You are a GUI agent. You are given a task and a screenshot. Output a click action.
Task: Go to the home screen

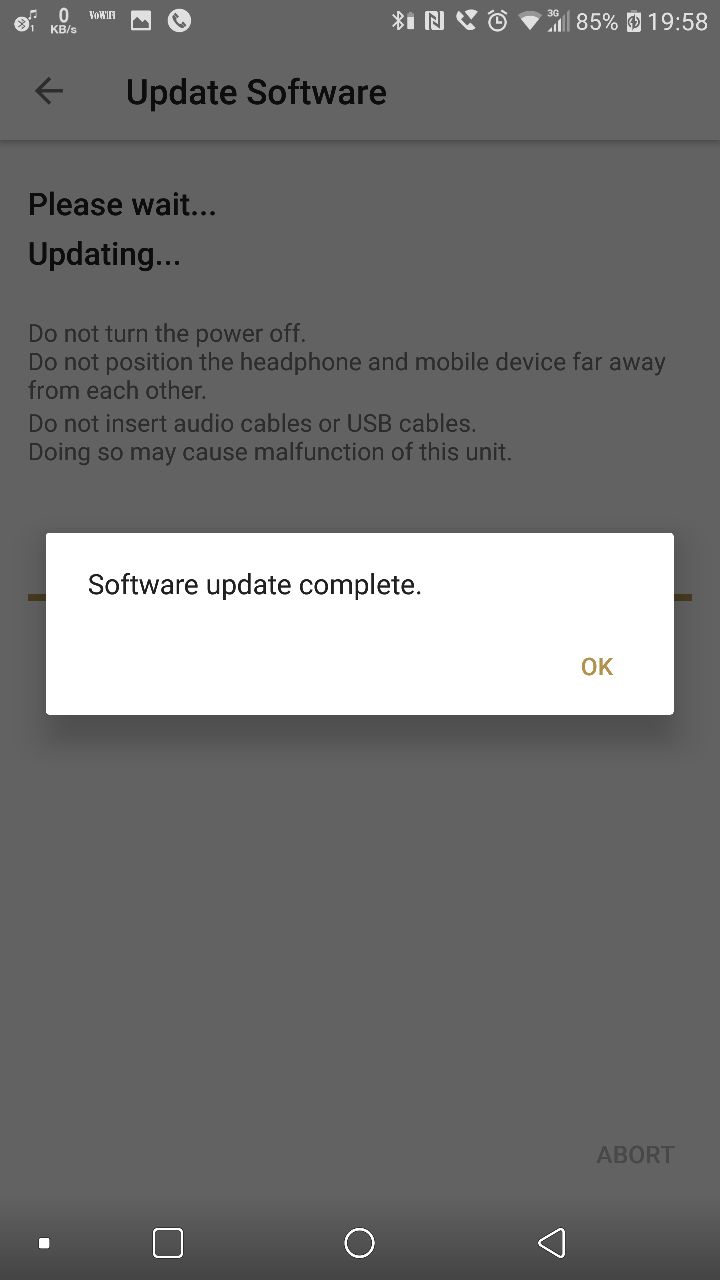click(359, 1243)
